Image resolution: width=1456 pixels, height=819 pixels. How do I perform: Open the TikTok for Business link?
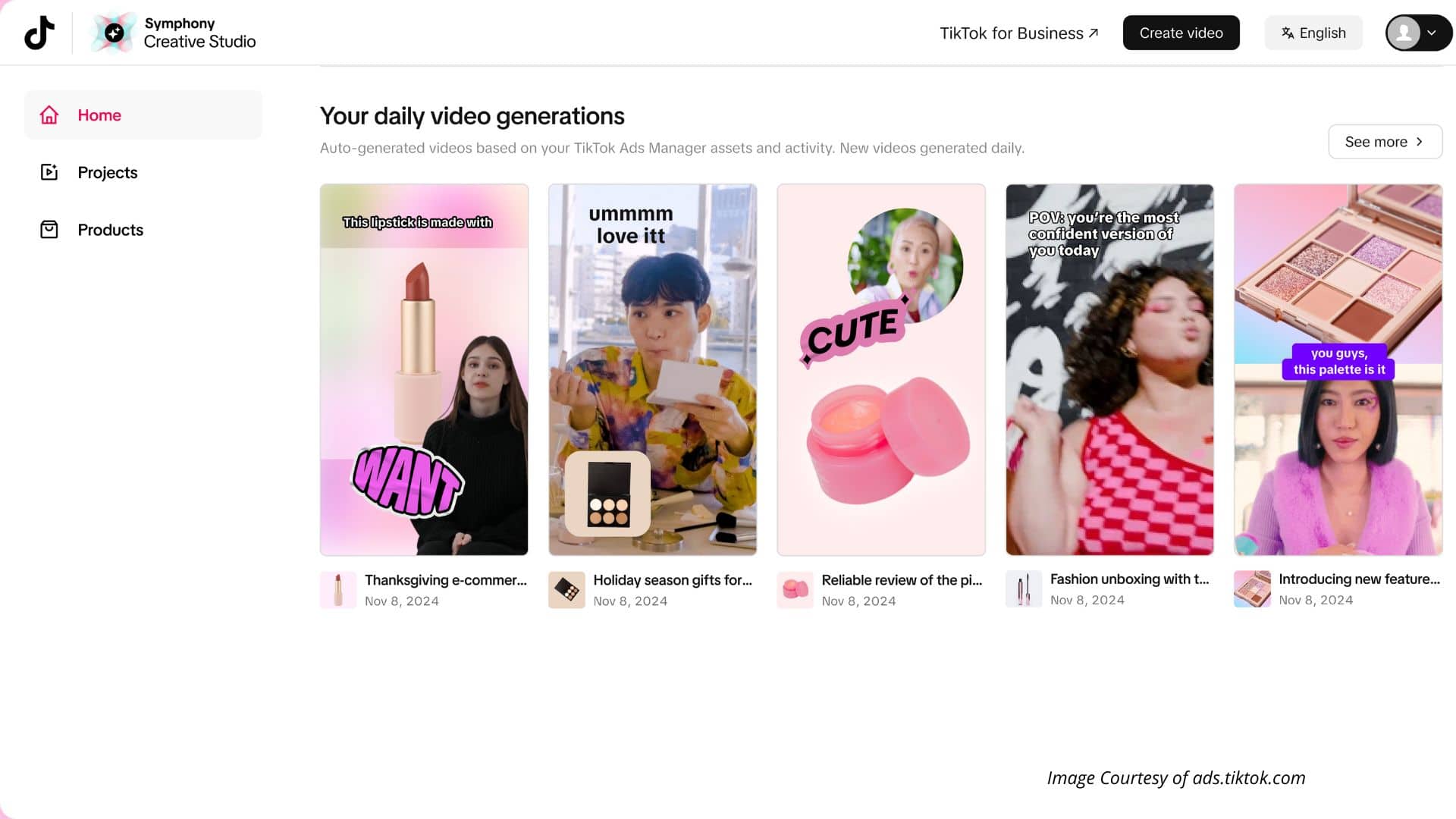pos(1018,33)
